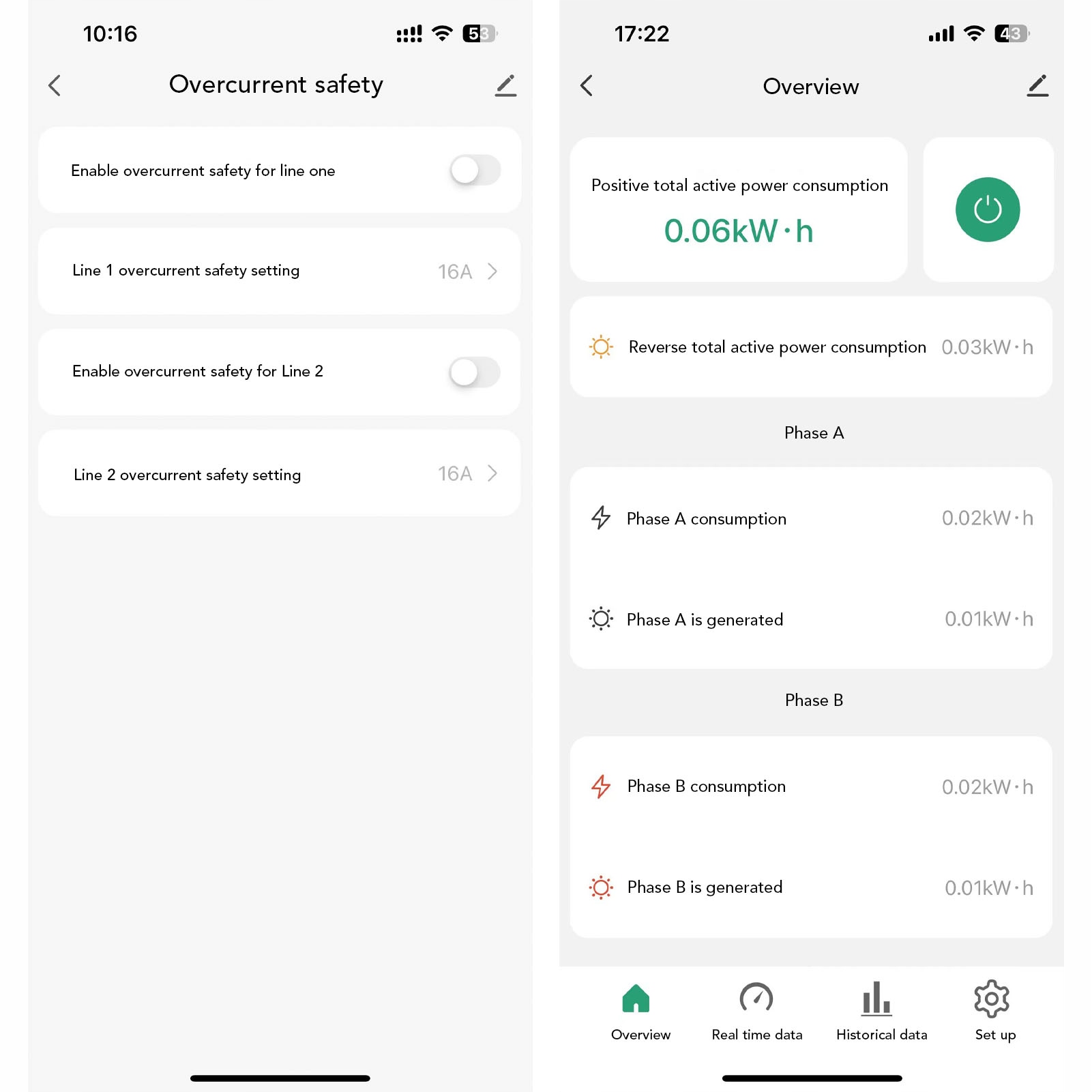Tap the green power button

[987, 209]
